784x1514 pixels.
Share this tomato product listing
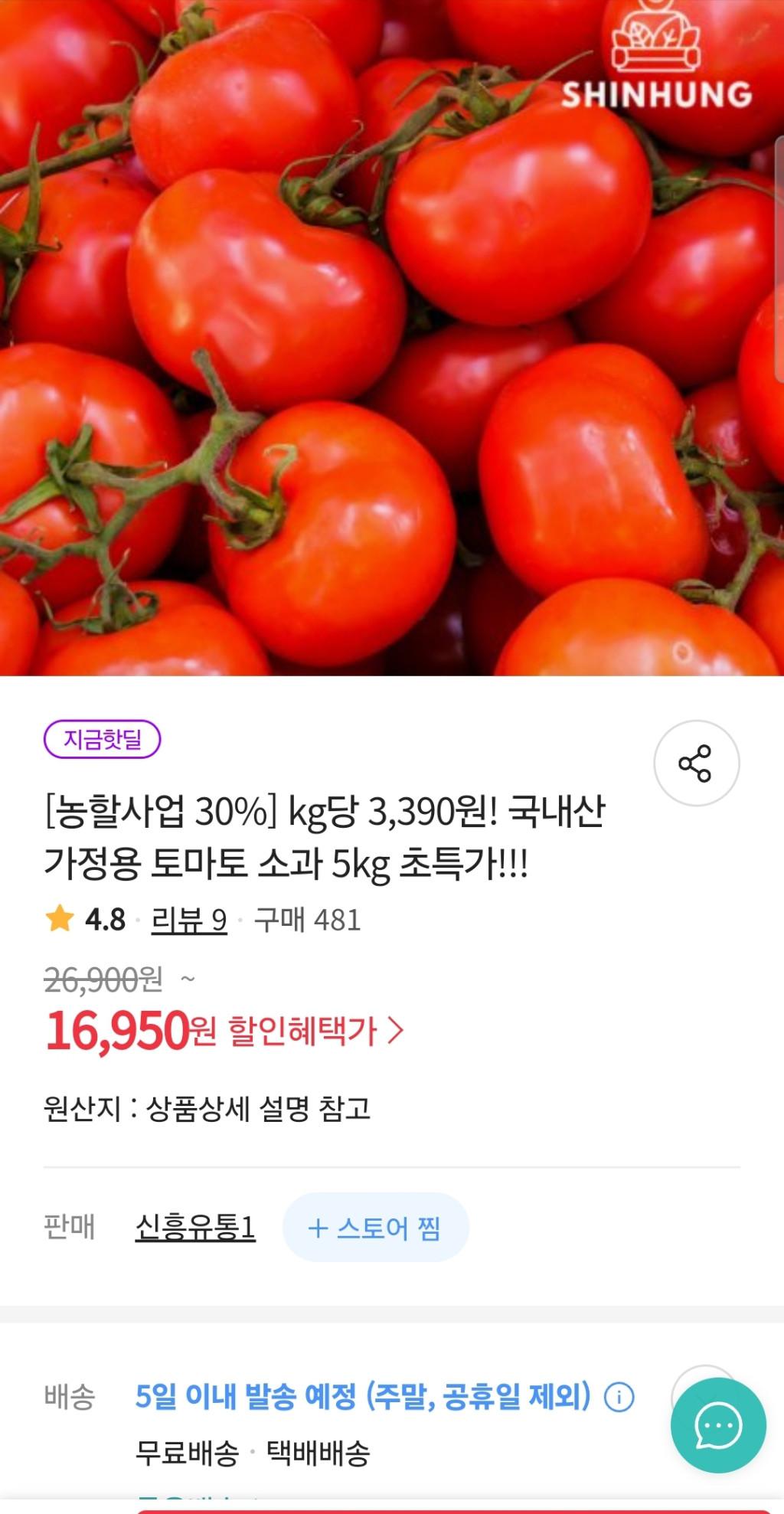click(695, 763)
